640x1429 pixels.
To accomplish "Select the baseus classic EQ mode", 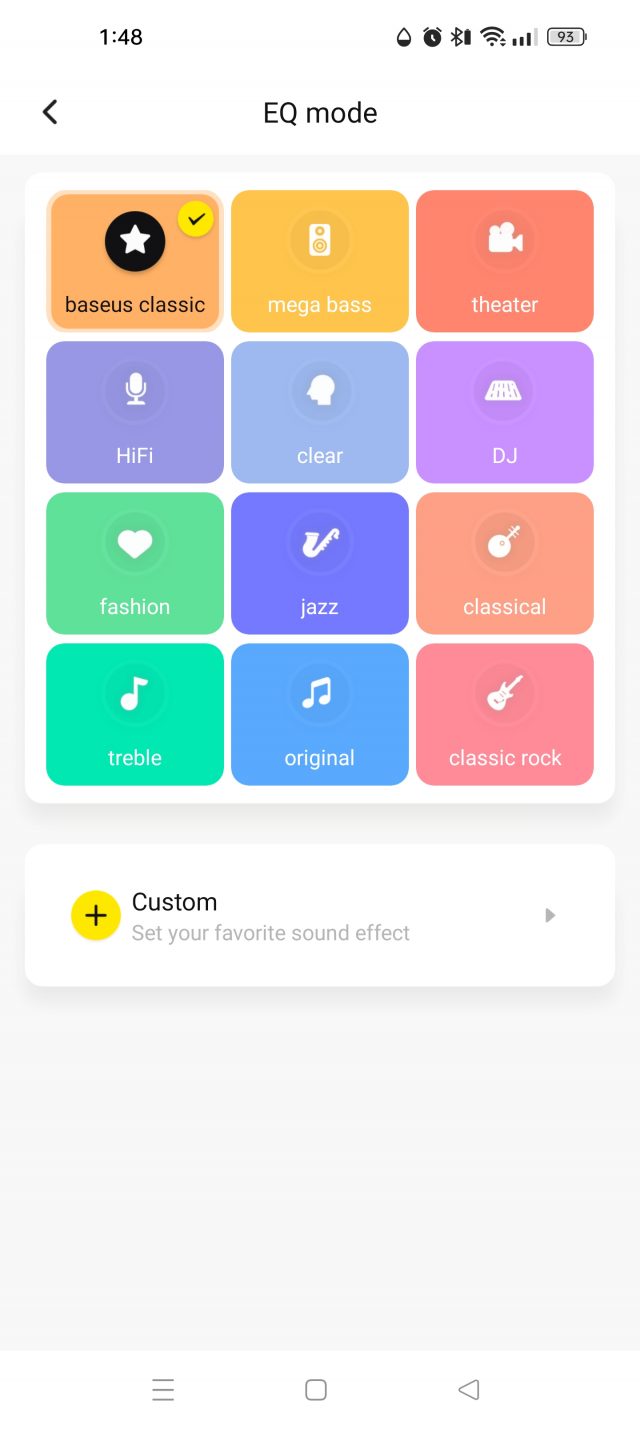I will [x=135, y=261].
